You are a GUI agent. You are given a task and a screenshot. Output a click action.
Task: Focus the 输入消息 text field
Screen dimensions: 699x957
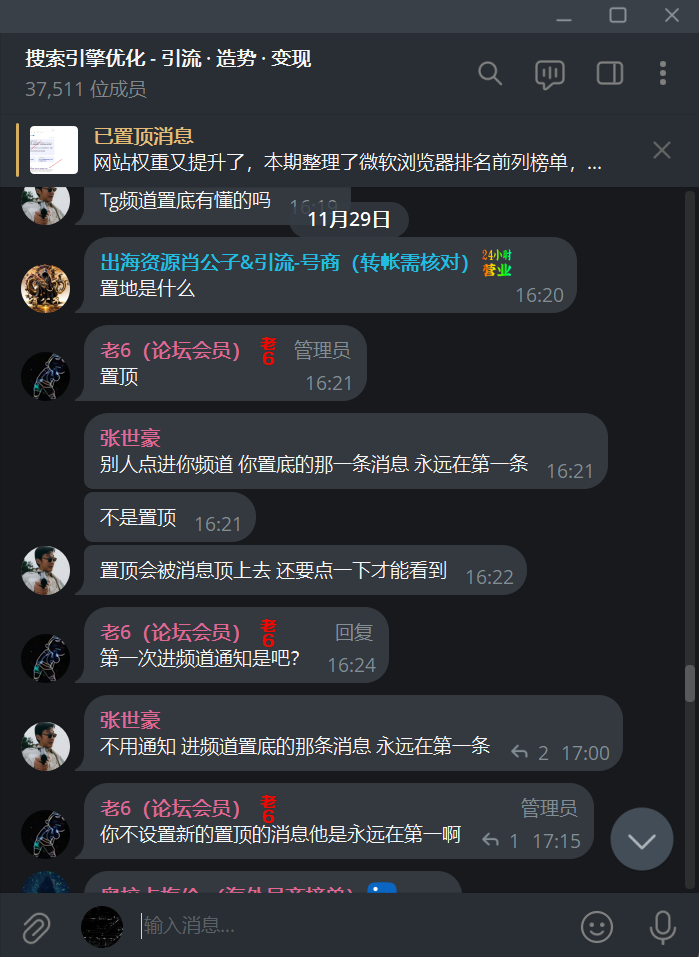(x=350, y=927)
